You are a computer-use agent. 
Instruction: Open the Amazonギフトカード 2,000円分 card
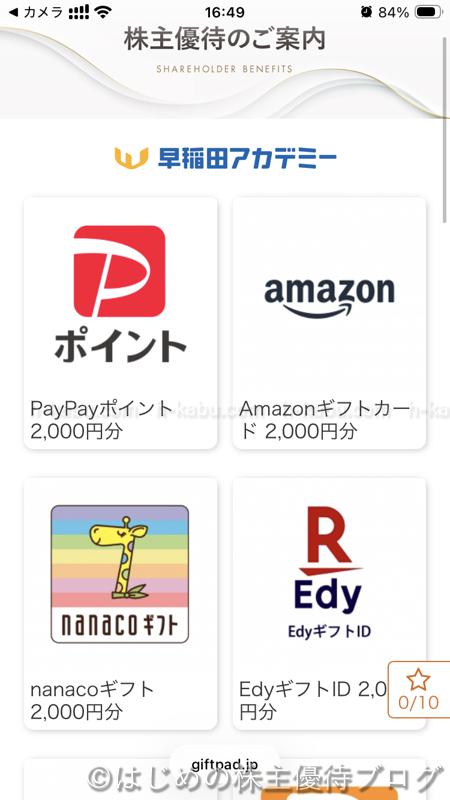[329, 323]
